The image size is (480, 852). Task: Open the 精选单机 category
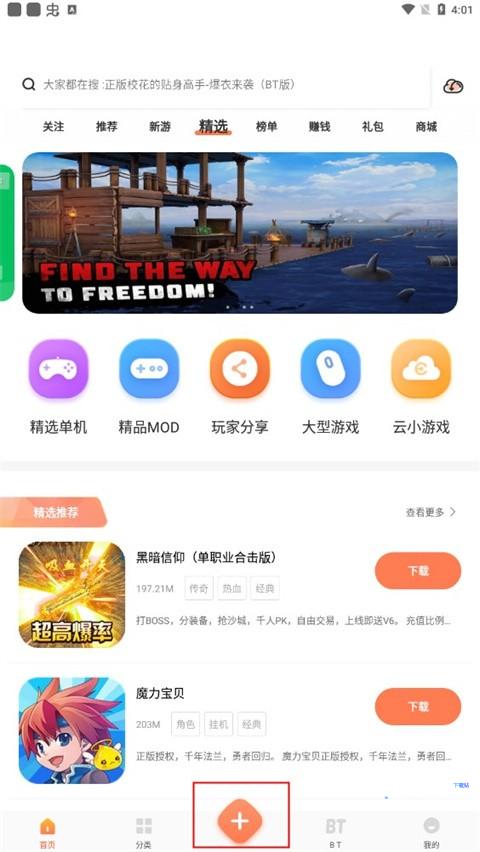(58, 387)
